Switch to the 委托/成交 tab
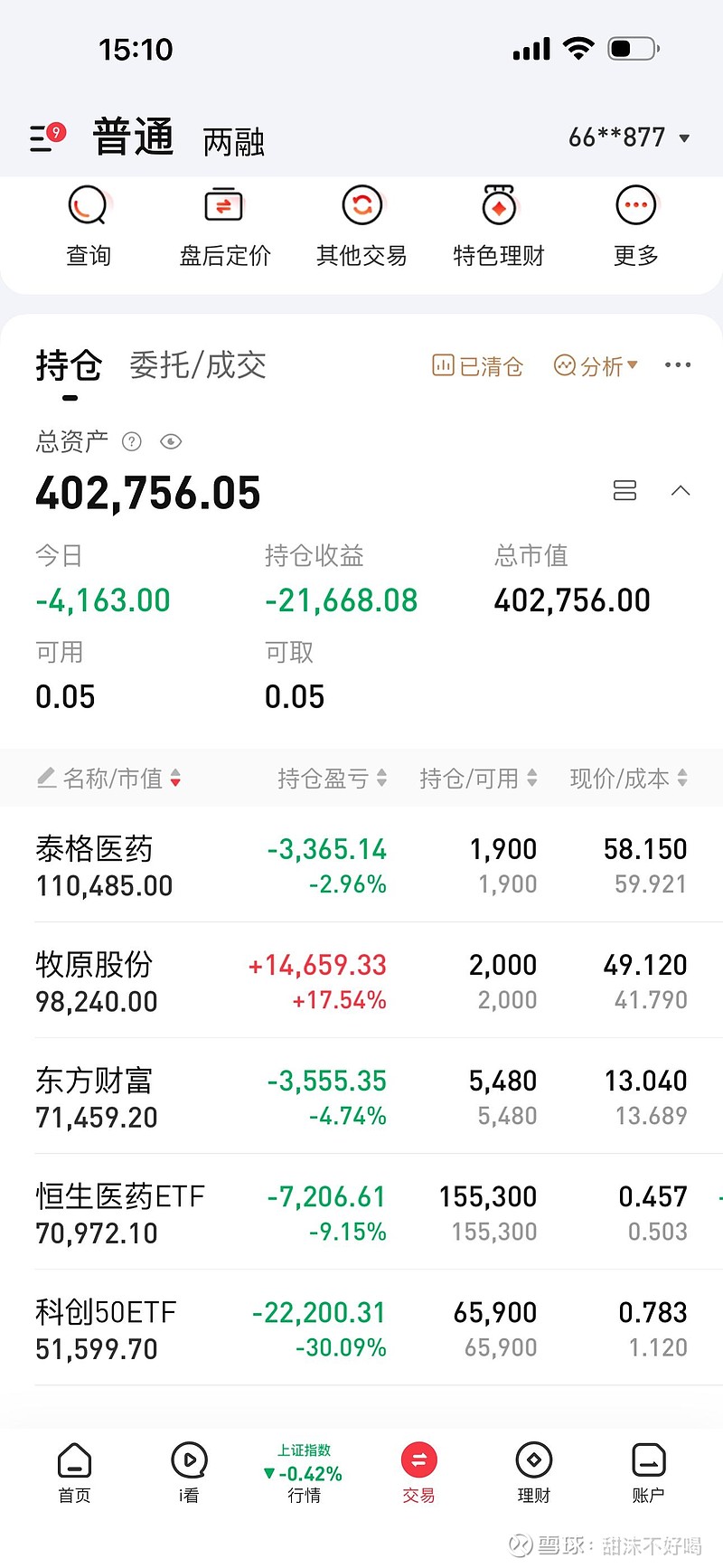Viewport: 723px width, 1568px height. pyautogui.click(x=197, y=364)
